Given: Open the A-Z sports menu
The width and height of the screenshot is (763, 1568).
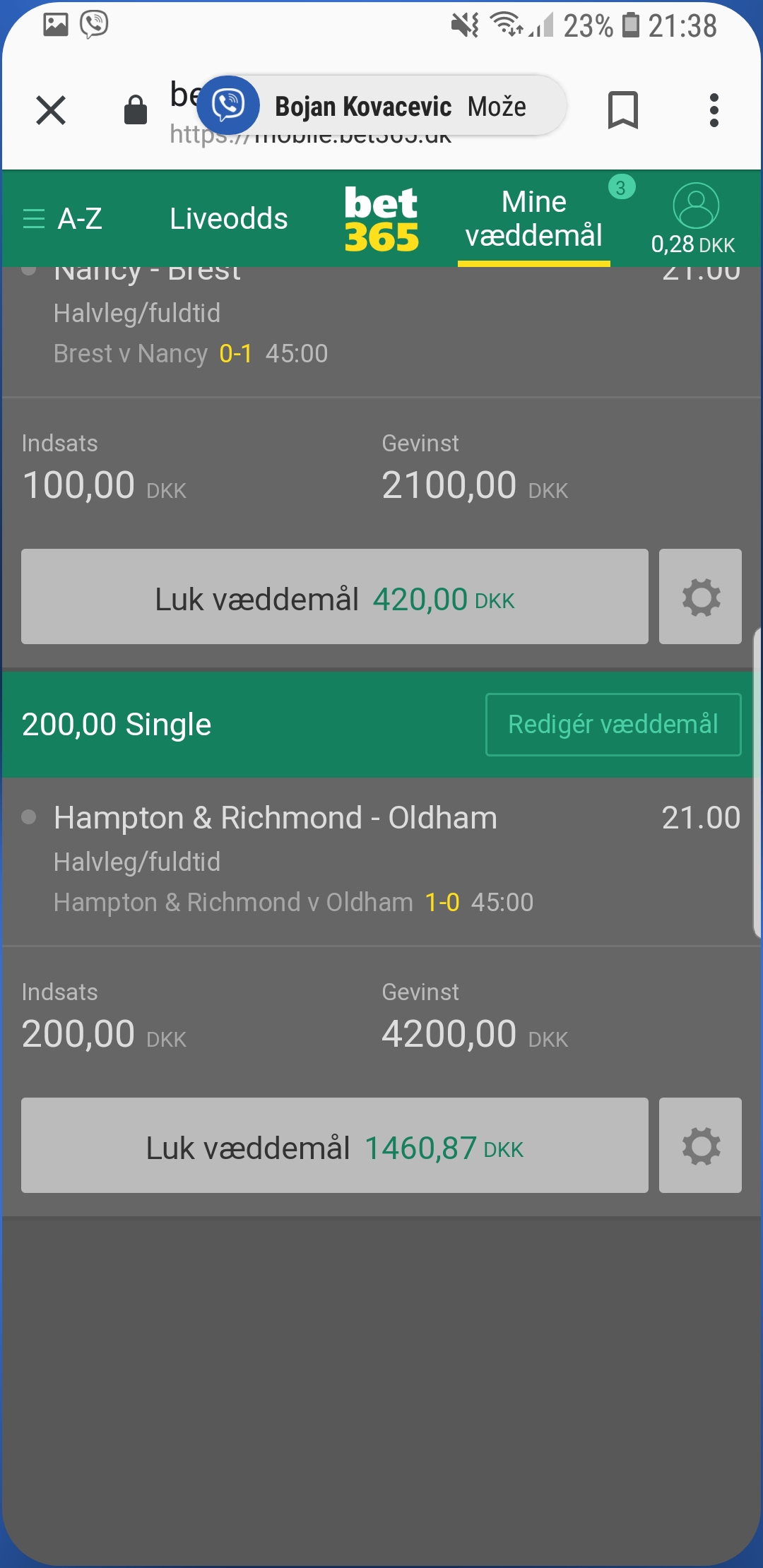Looking at the screenshot, I should coord(63,218).
